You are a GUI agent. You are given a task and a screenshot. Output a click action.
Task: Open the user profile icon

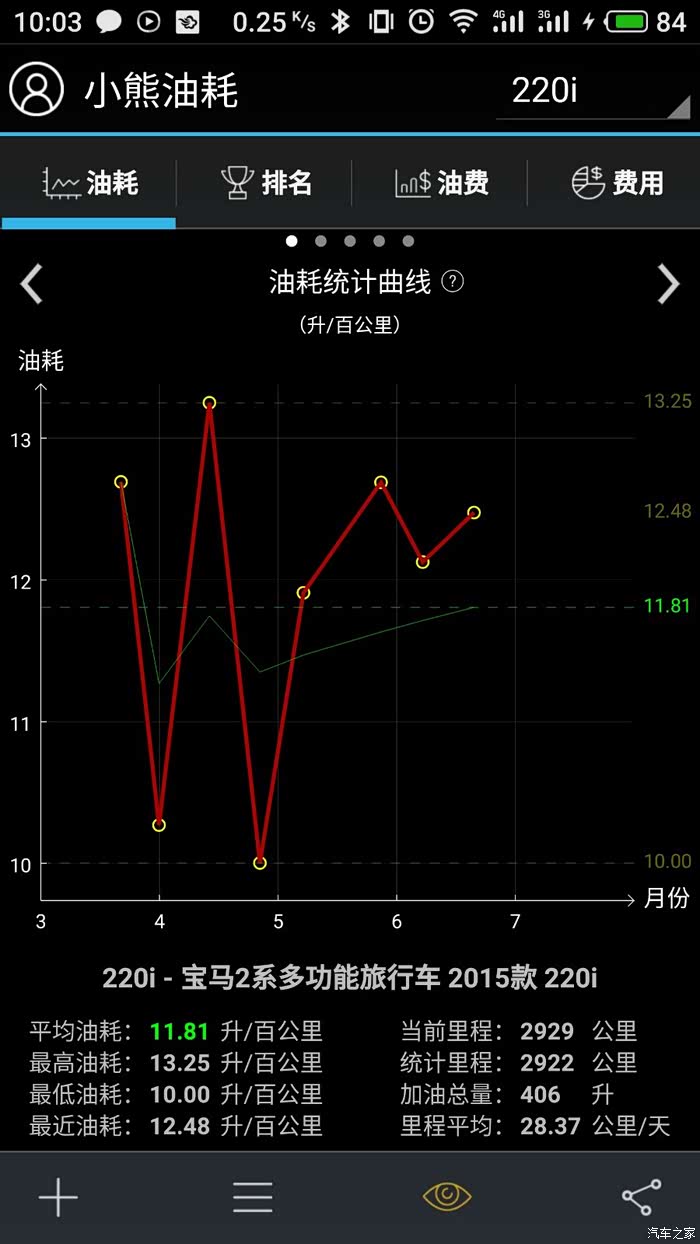(37, 90)
